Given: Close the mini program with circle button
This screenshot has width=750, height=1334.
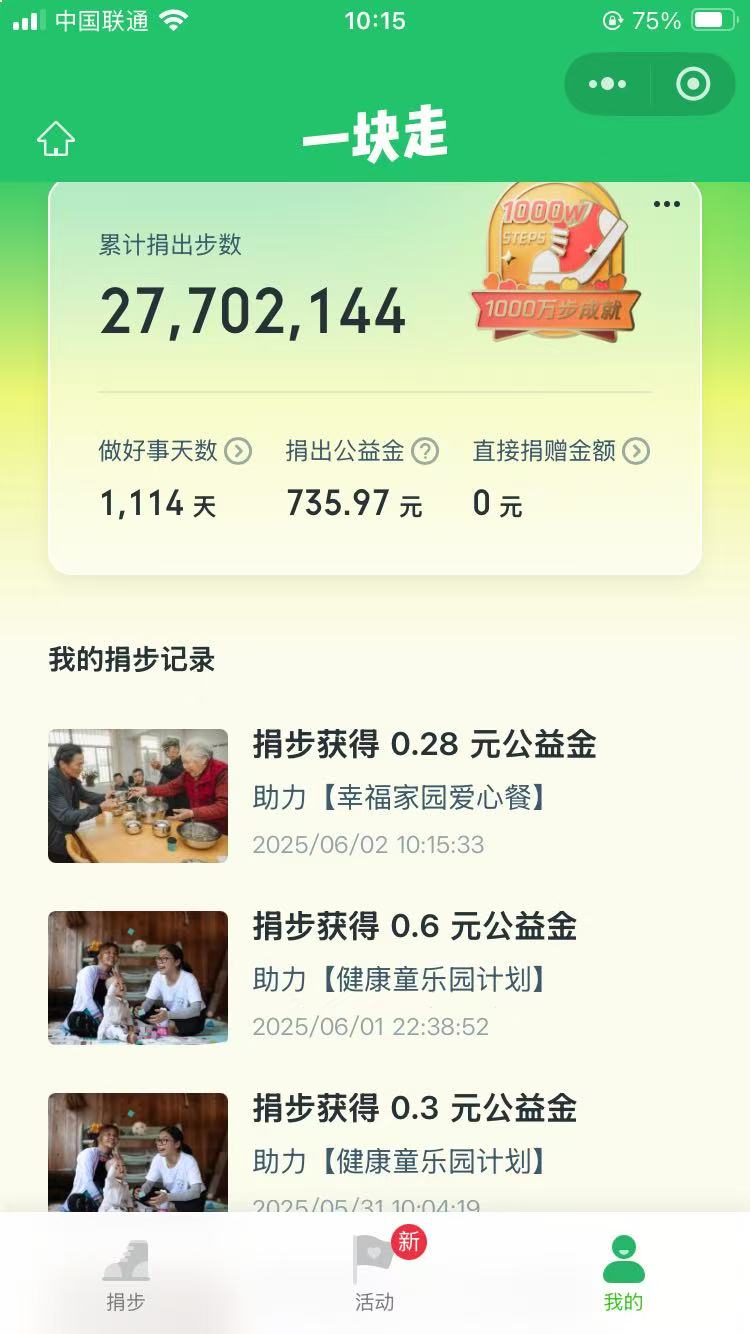Looking at the screenshot, I should [693, 84].
